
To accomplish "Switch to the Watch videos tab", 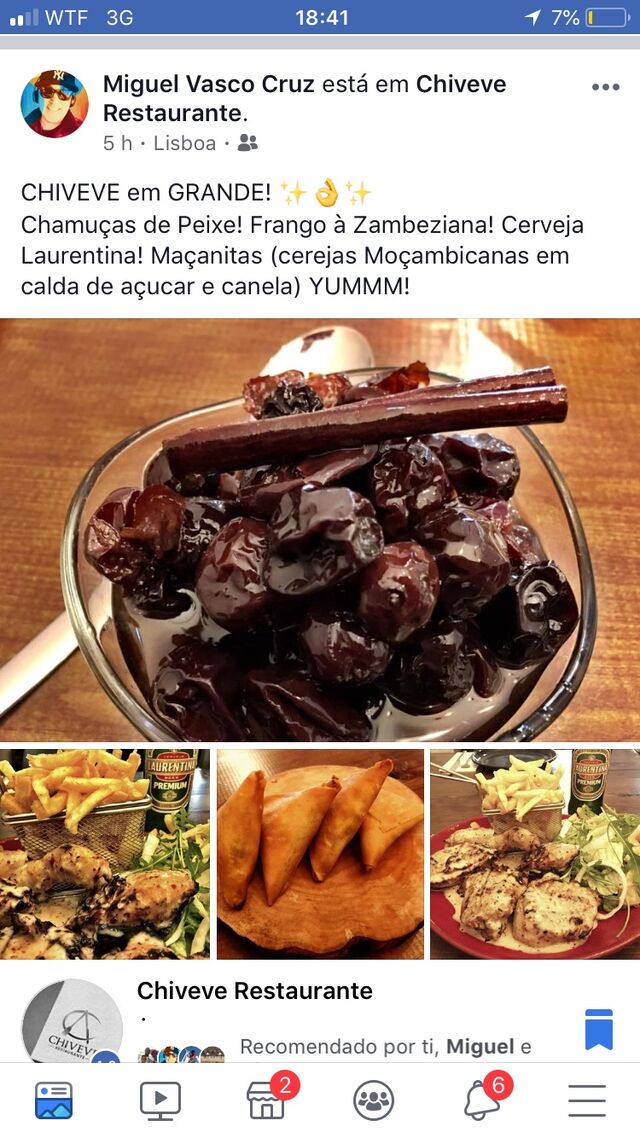I will 160,1100.
